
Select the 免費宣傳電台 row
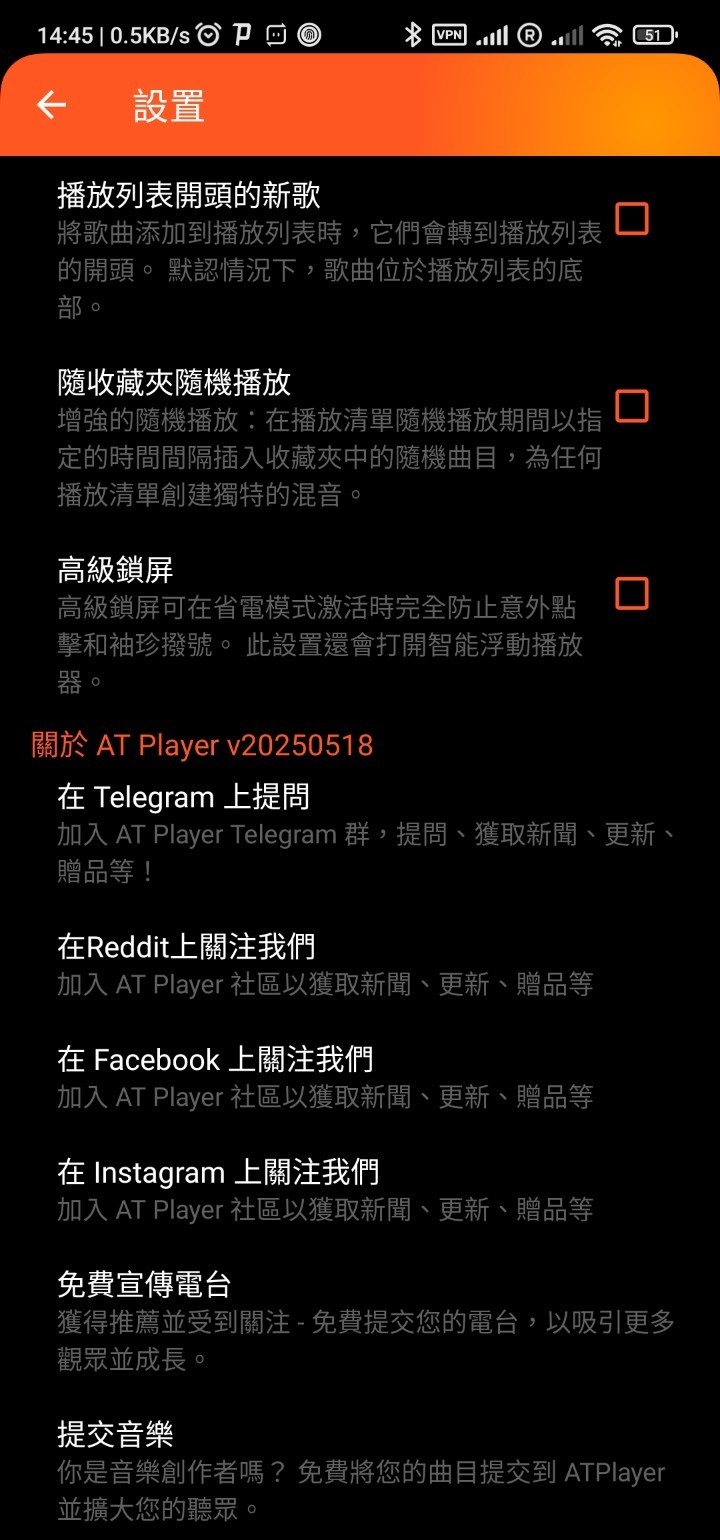pos(360,1320)
